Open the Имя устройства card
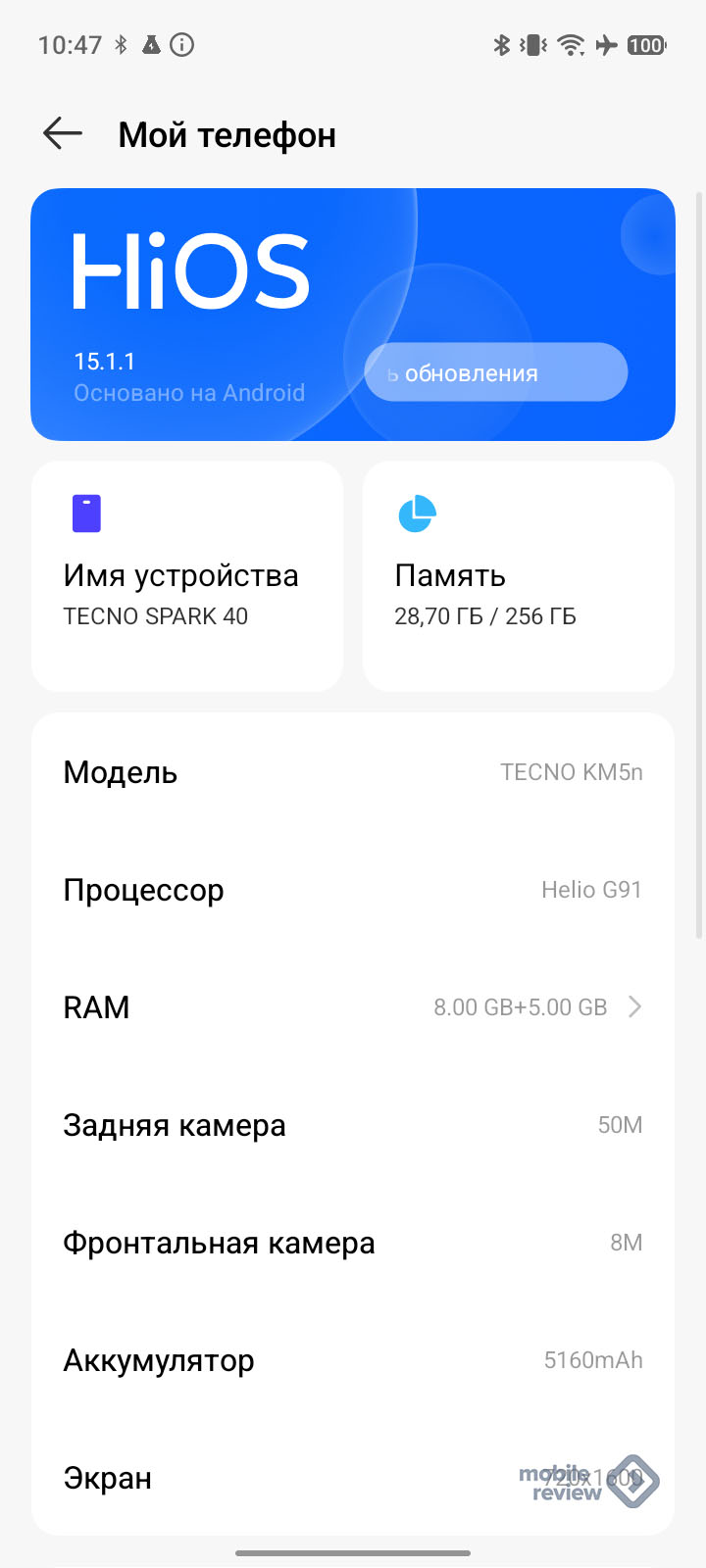This screenshot has height=1568, width=706. pos(187,576)
